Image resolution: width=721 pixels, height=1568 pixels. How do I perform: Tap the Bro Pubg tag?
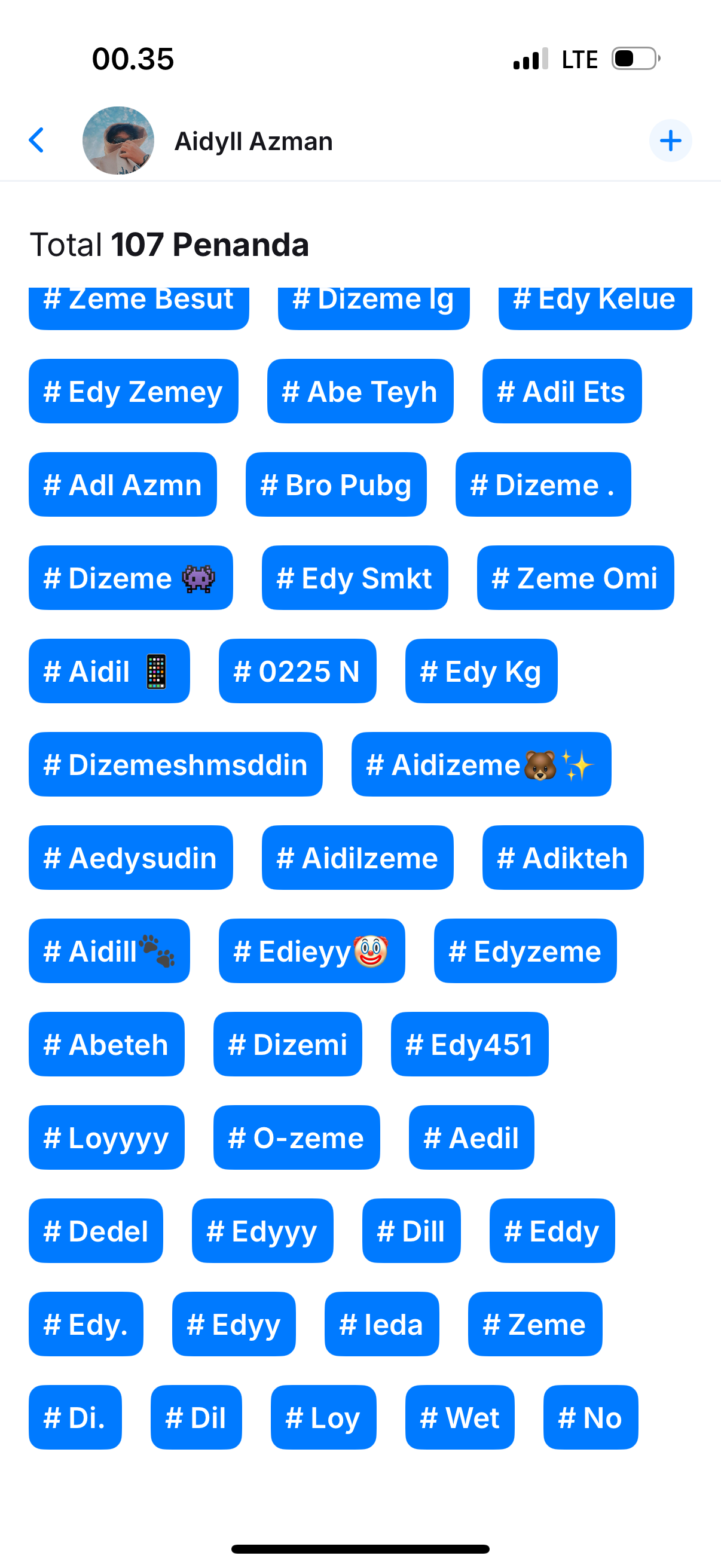pyautogui.click(x=336, y=484)
